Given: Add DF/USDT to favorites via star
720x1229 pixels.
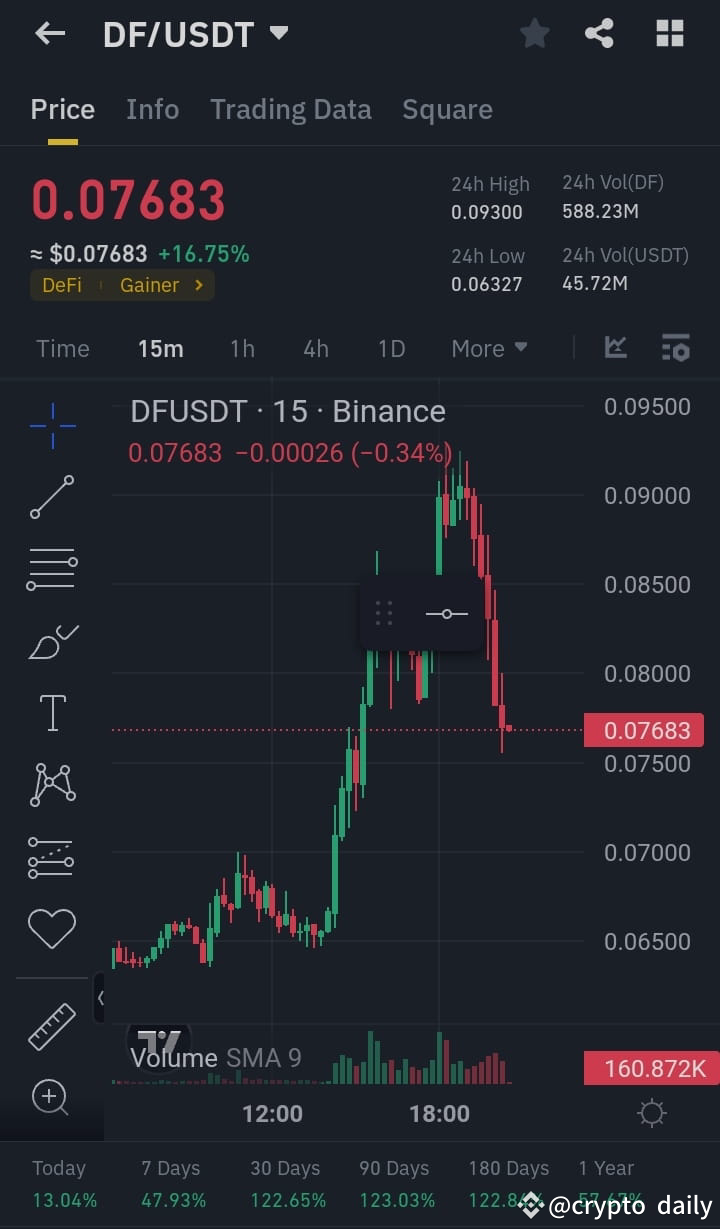Looking at the screenshot, I should [x=534, y=33].
